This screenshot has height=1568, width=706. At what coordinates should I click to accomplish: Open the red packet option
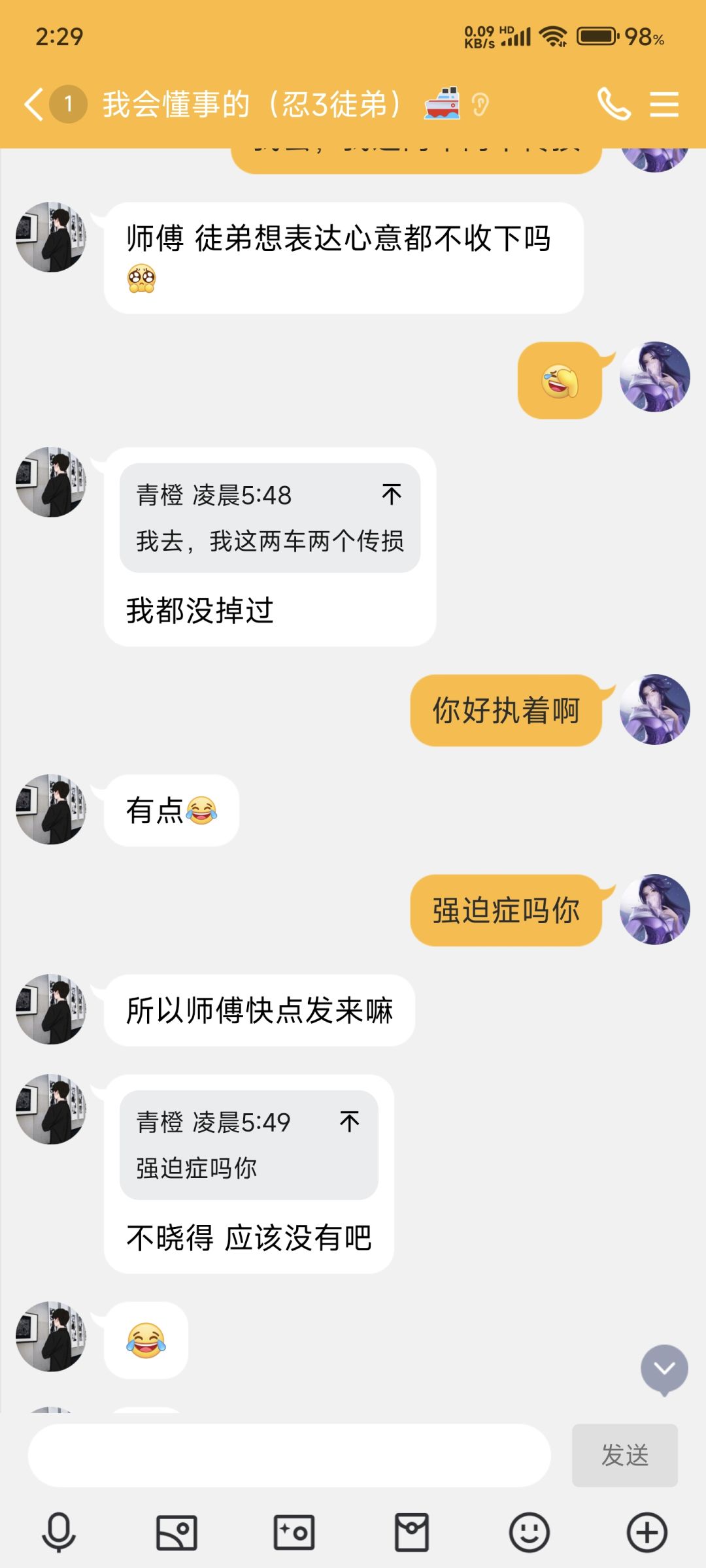[x=412, y=1532]
